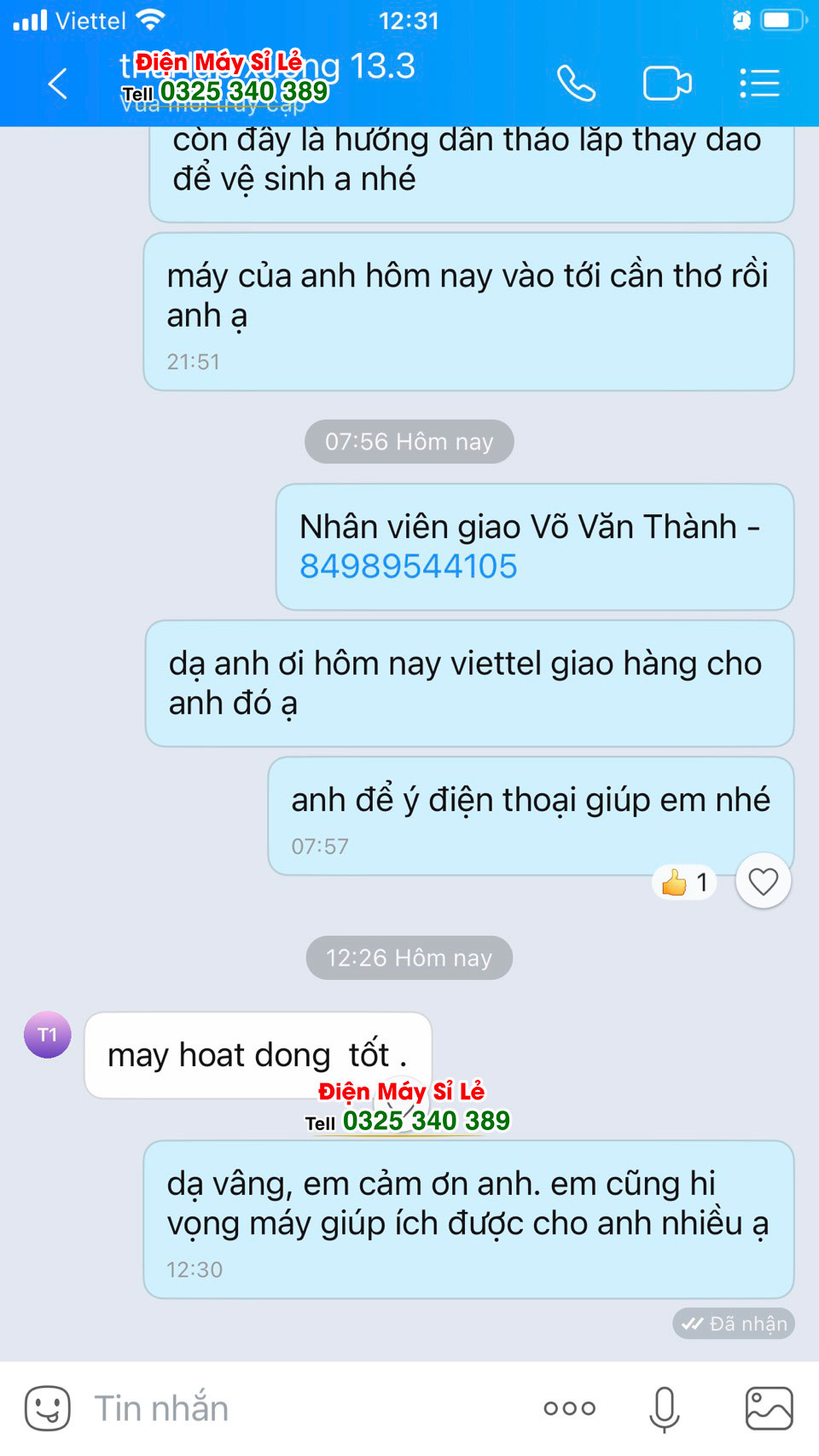React with heart to the 07:57 message
This screenshot has height=1456, width=819.
763,881
